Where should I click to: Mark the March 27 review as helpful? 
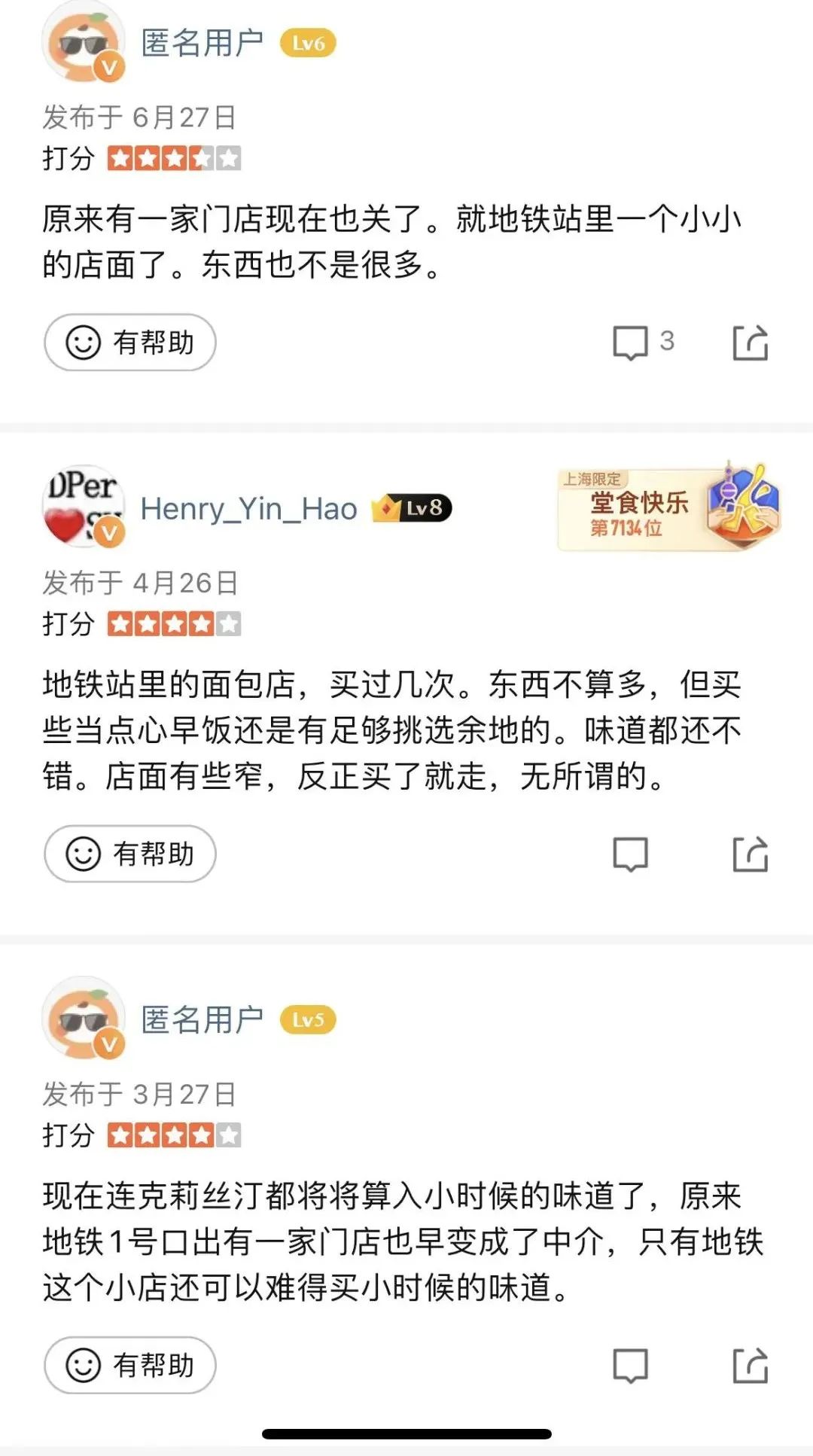pos(129,1365)
